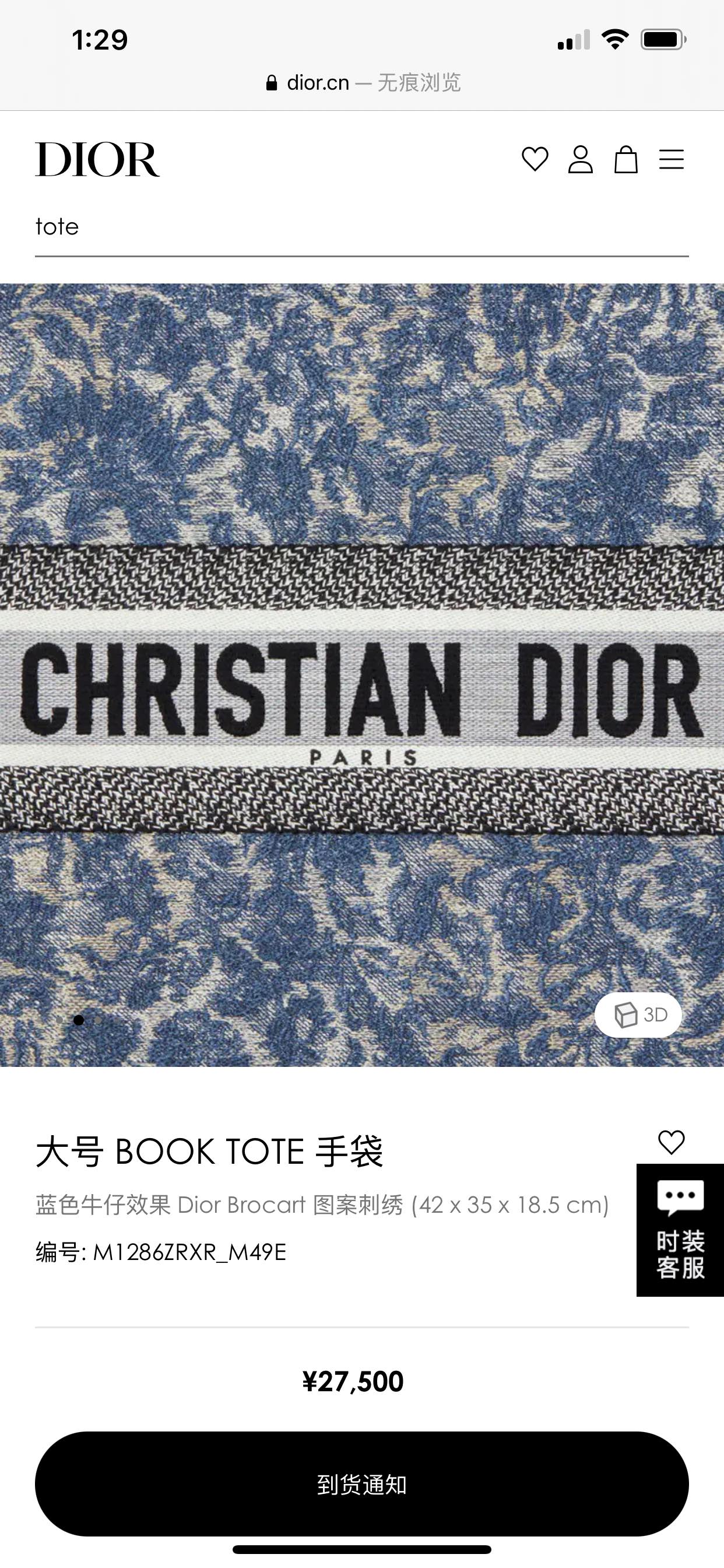
Task: Open the Book Tote product image
Action: [x=361, y=674]
